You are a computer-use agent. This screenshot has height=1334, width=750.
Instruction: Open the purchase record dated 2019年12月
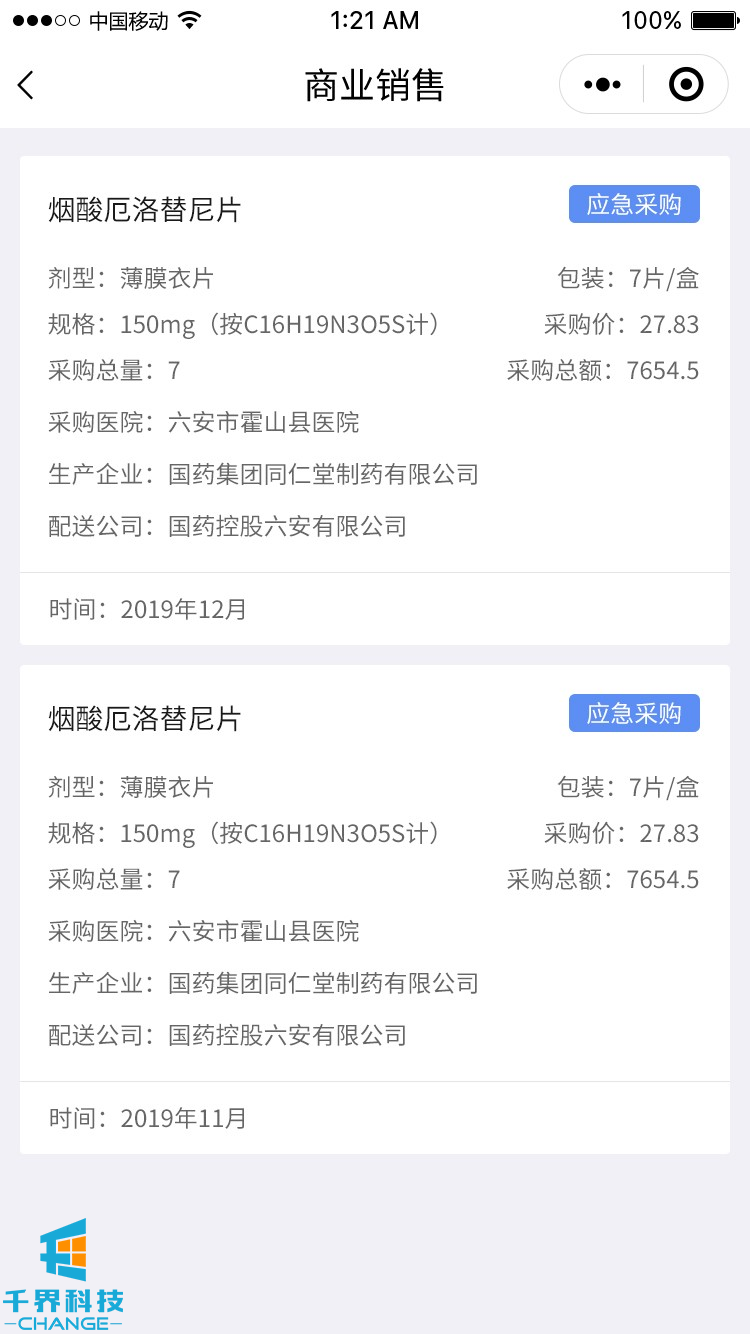(374, 400)
